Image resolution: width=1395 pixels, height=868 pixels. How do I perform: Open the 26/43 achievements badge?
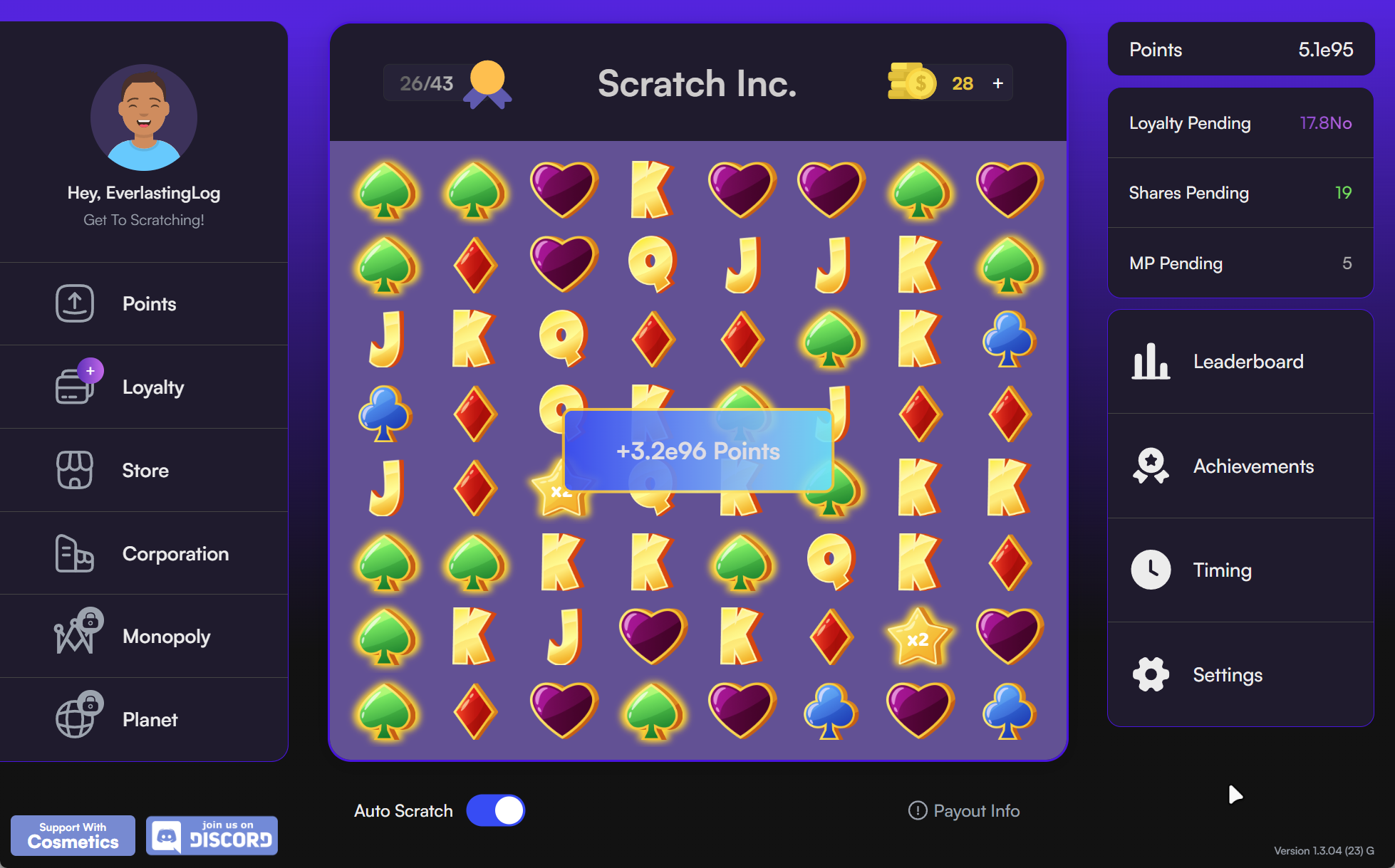click(x=447, y=83)
